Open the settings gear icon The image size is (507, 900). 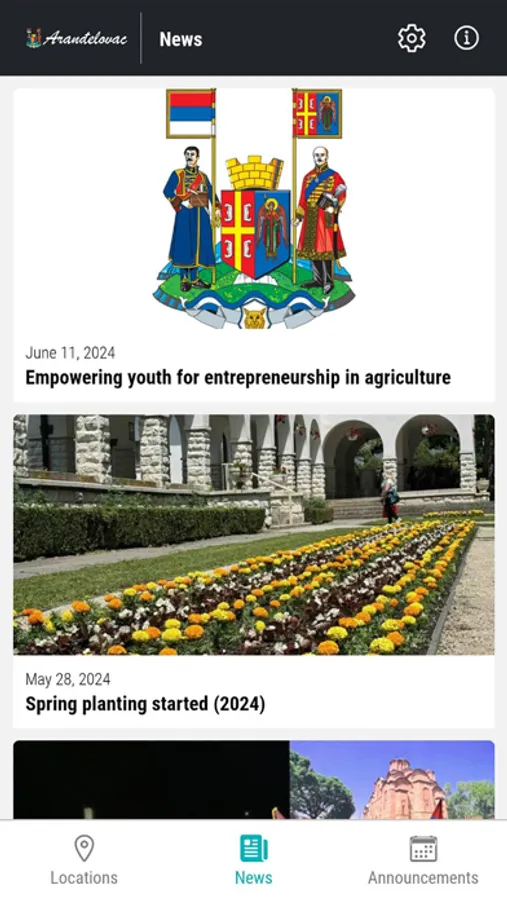tap(412, 38)
